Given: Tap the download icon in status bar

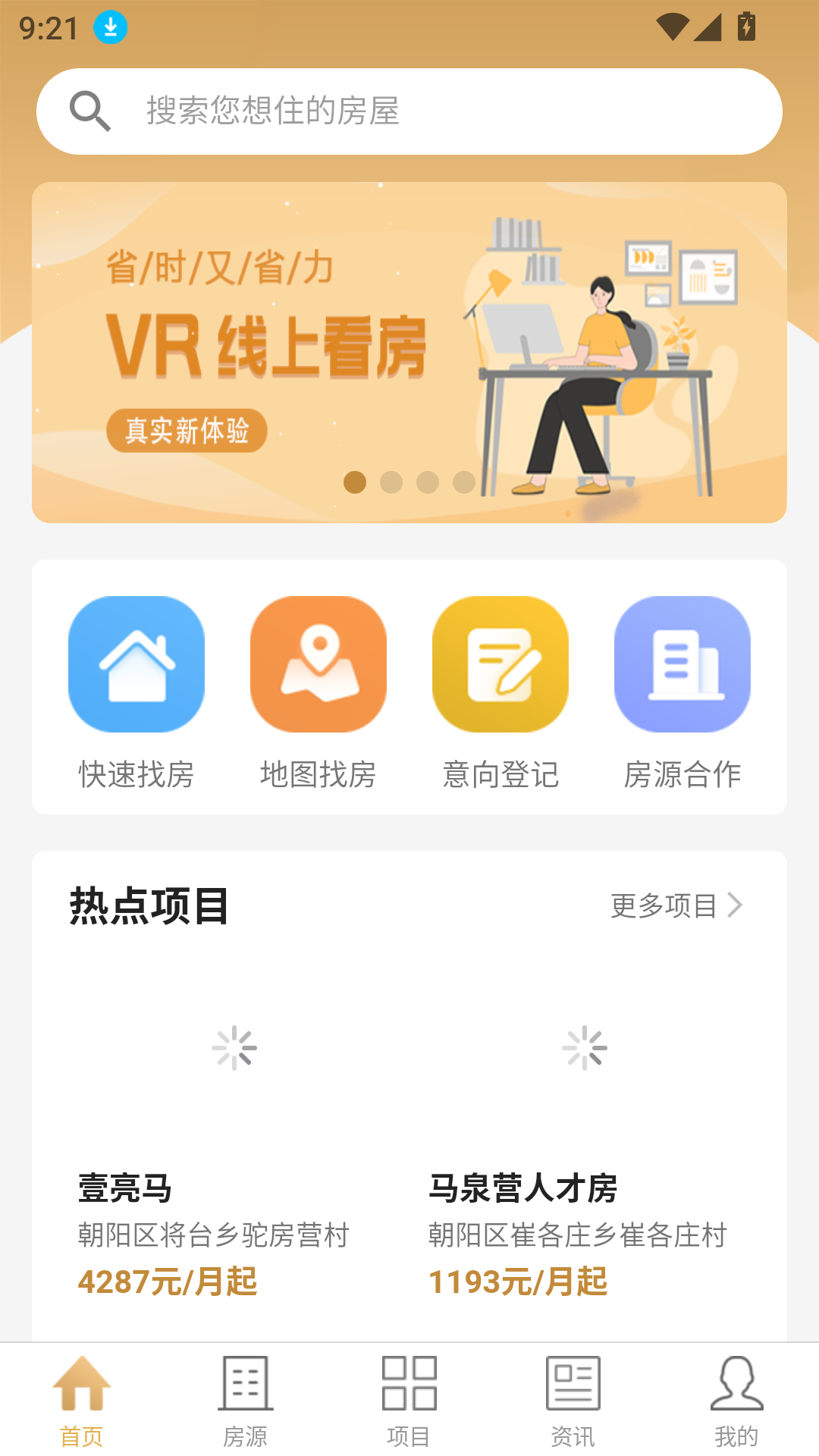Looking at the screenshot, I should pos(108,28).
